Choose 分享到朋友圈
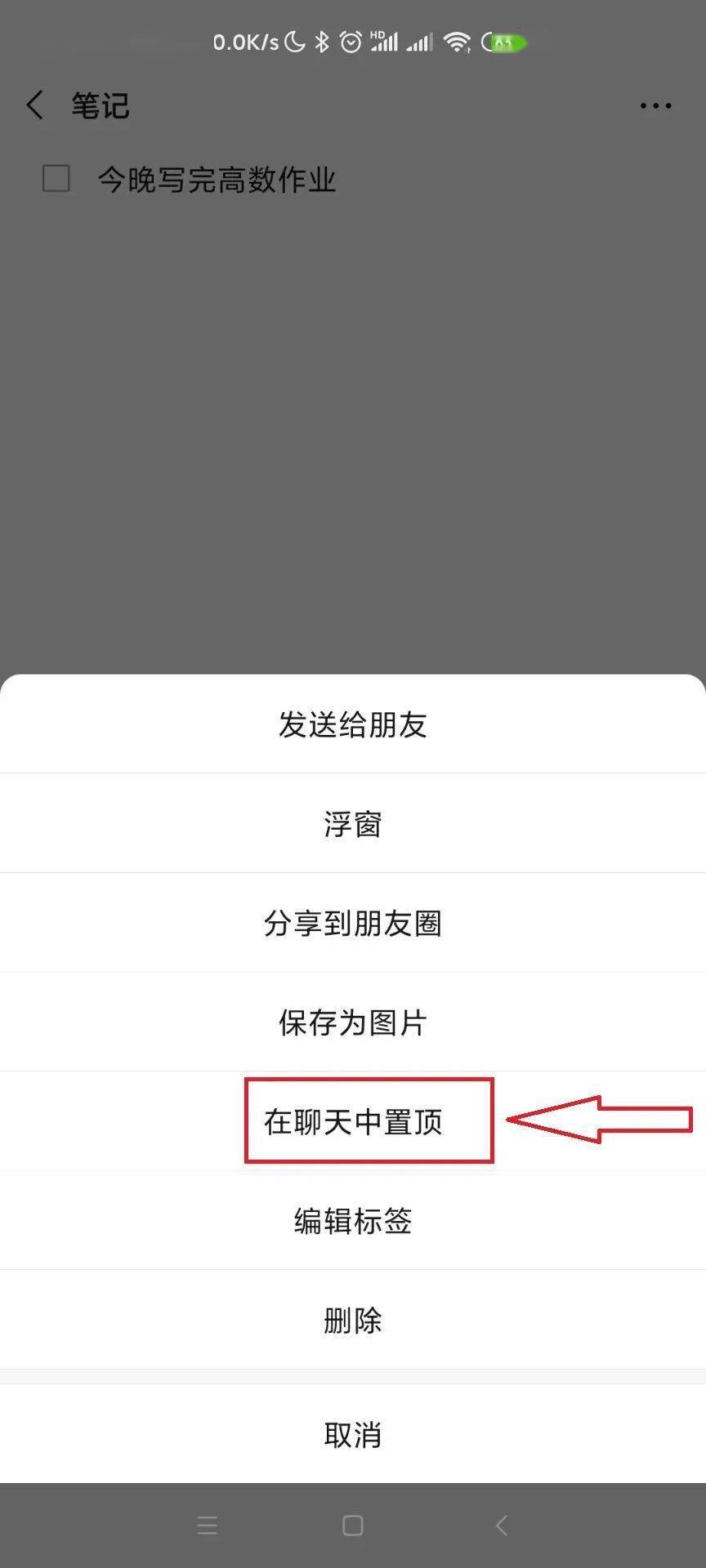 (x=353, y=924)
